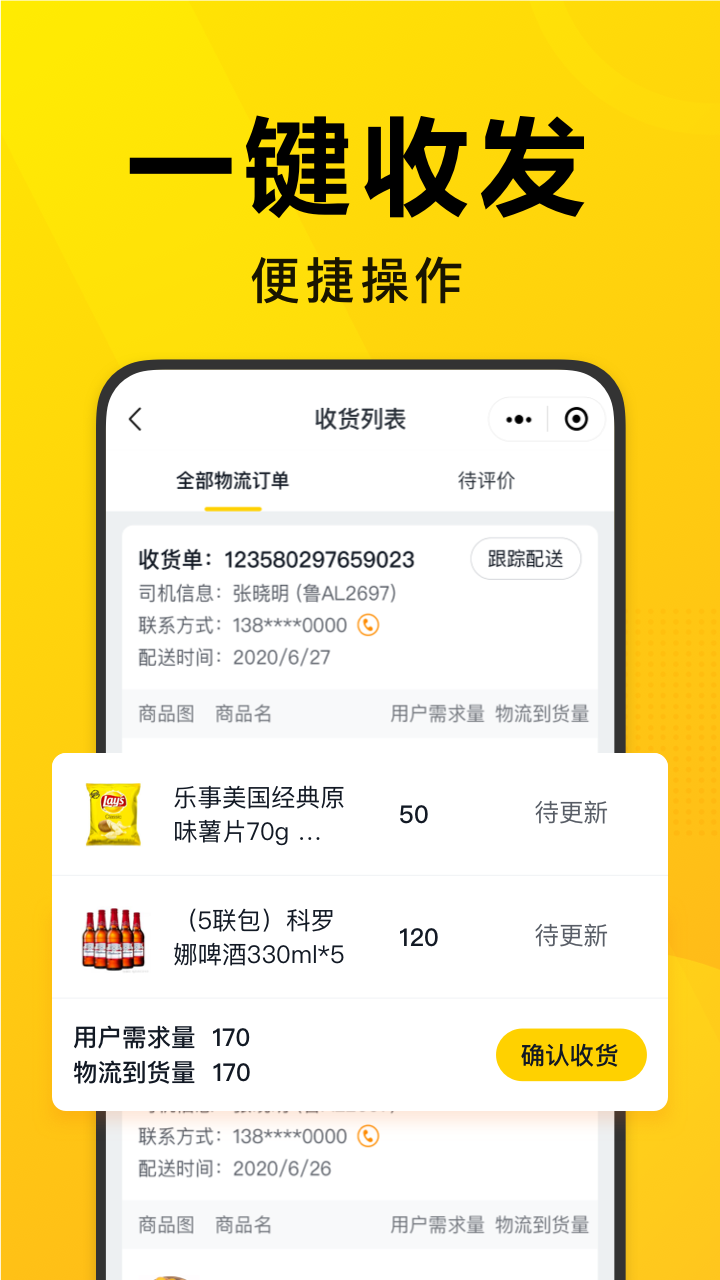Tap the Lay's potato chips thumbnail

tap(113, 814)
